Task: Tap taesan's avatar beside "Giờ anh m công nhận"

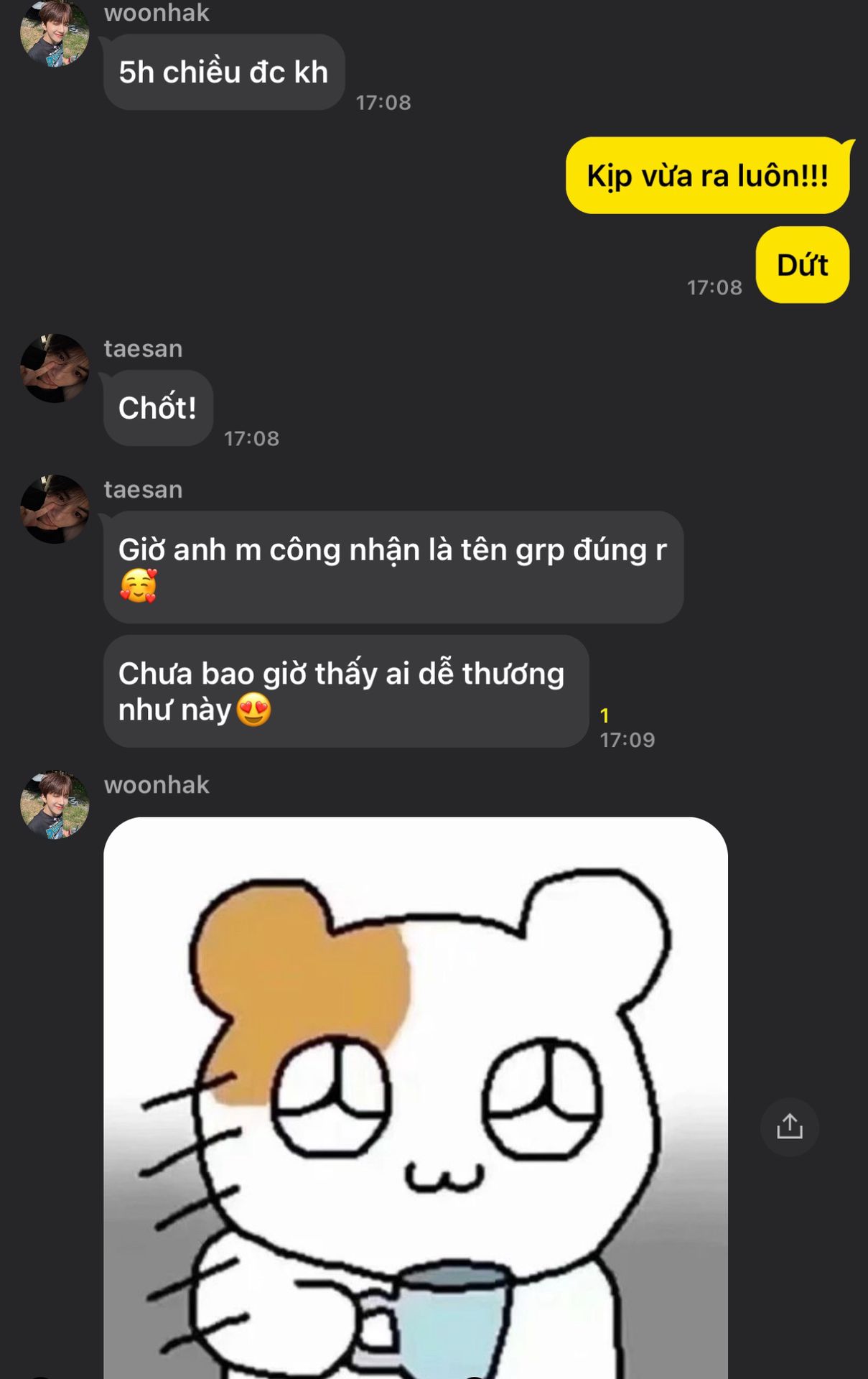Action: point(55,509)
